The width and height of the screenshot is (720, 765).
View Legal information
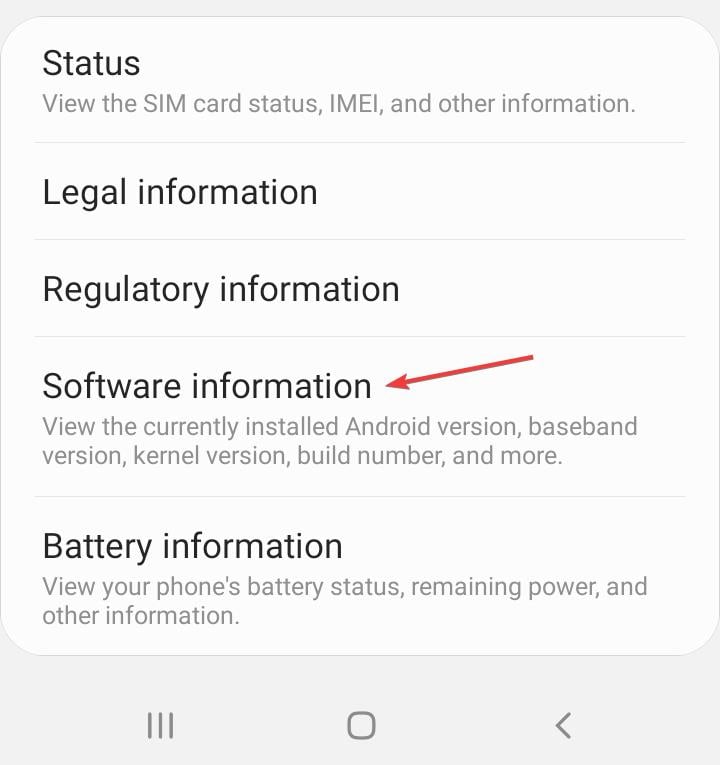coord(180,192)
